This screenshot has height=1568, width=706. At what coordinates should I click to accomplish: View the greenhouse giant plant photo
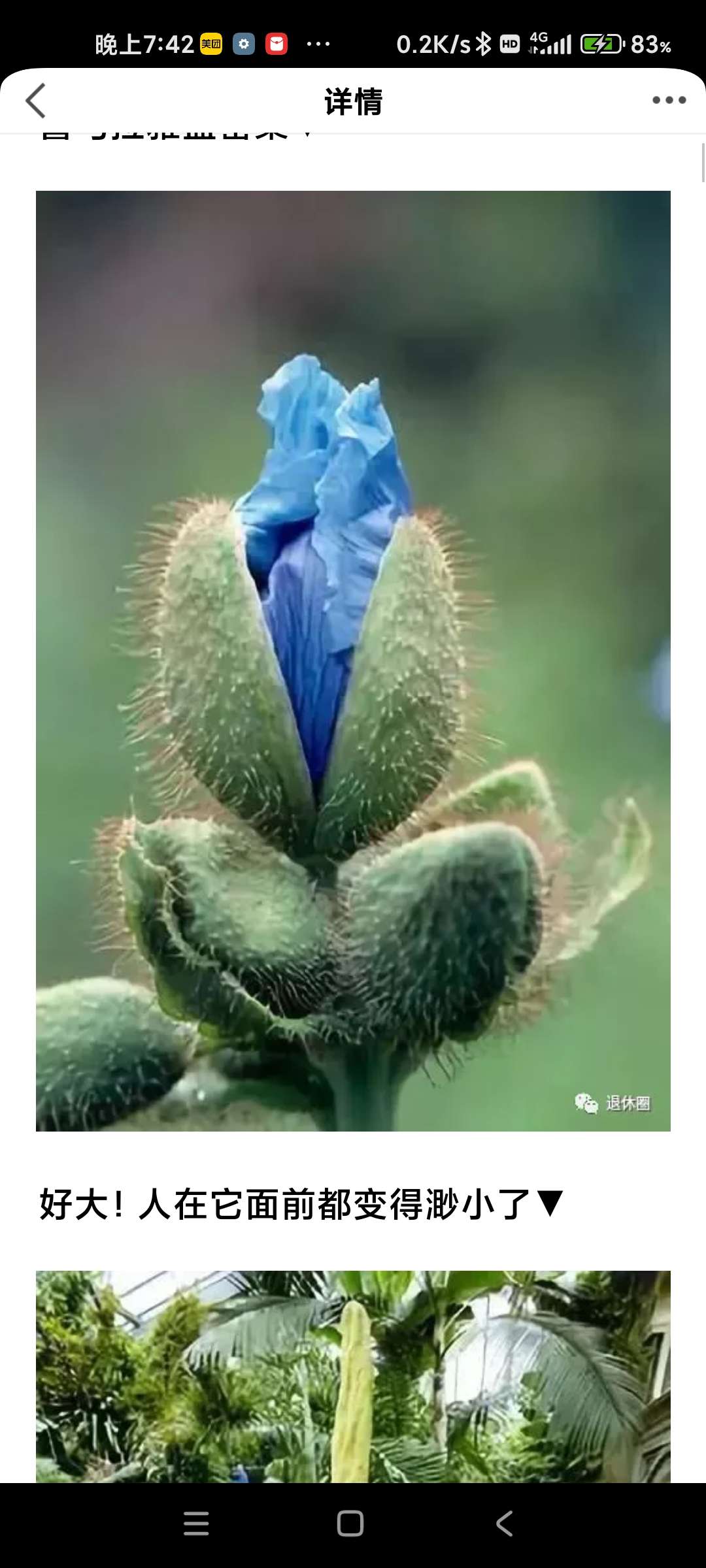pyautogui.click(x=353, y=1375)
